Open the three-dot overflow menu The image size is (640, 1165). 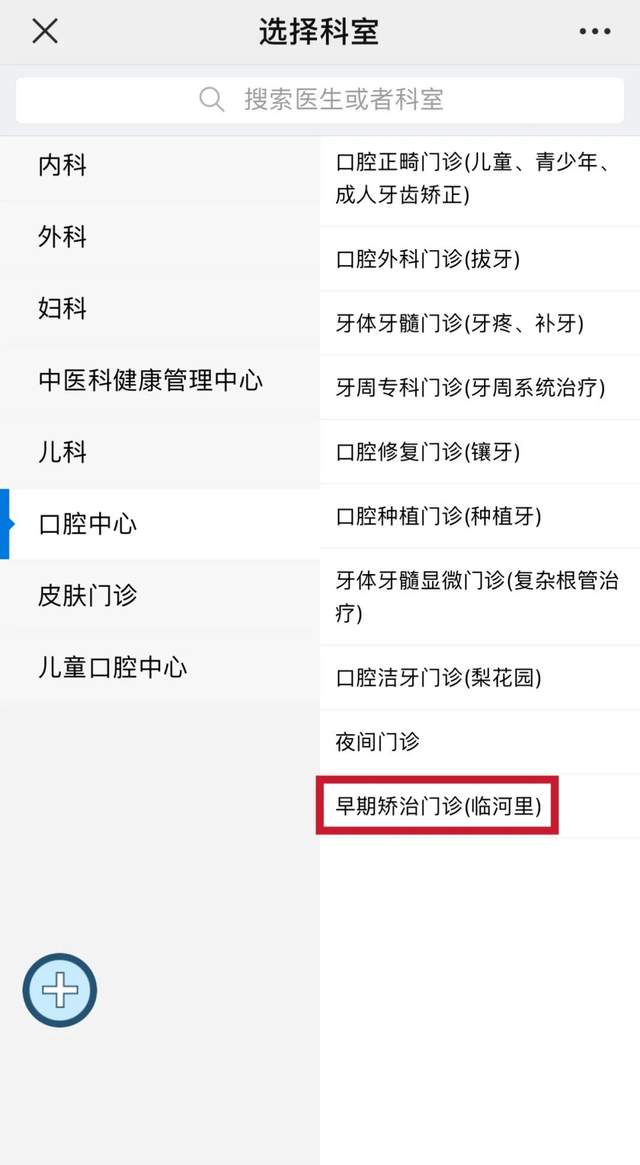[594, 32]
